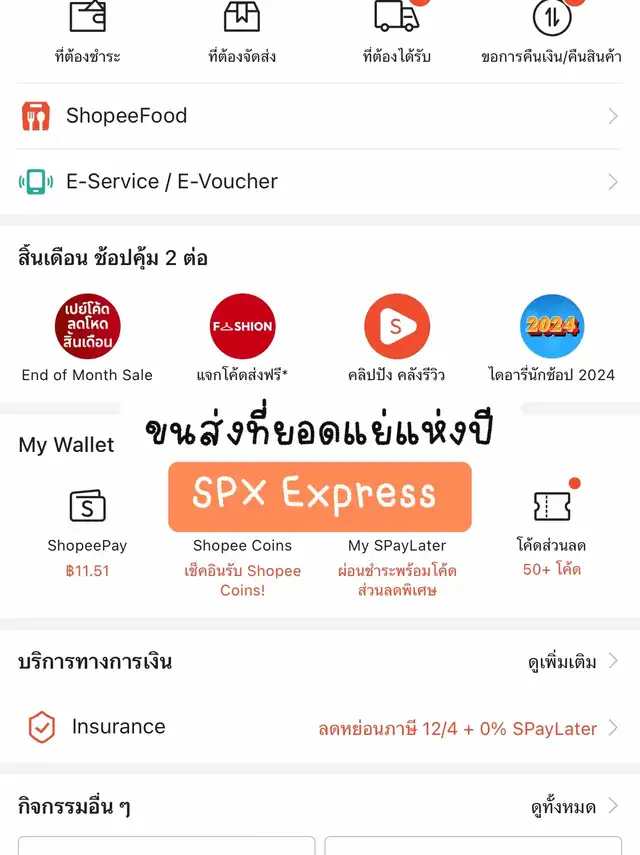Open the ShopeeFood row
Image resolution: width=640 pixels, height=855 pixels.
[320, 116]
